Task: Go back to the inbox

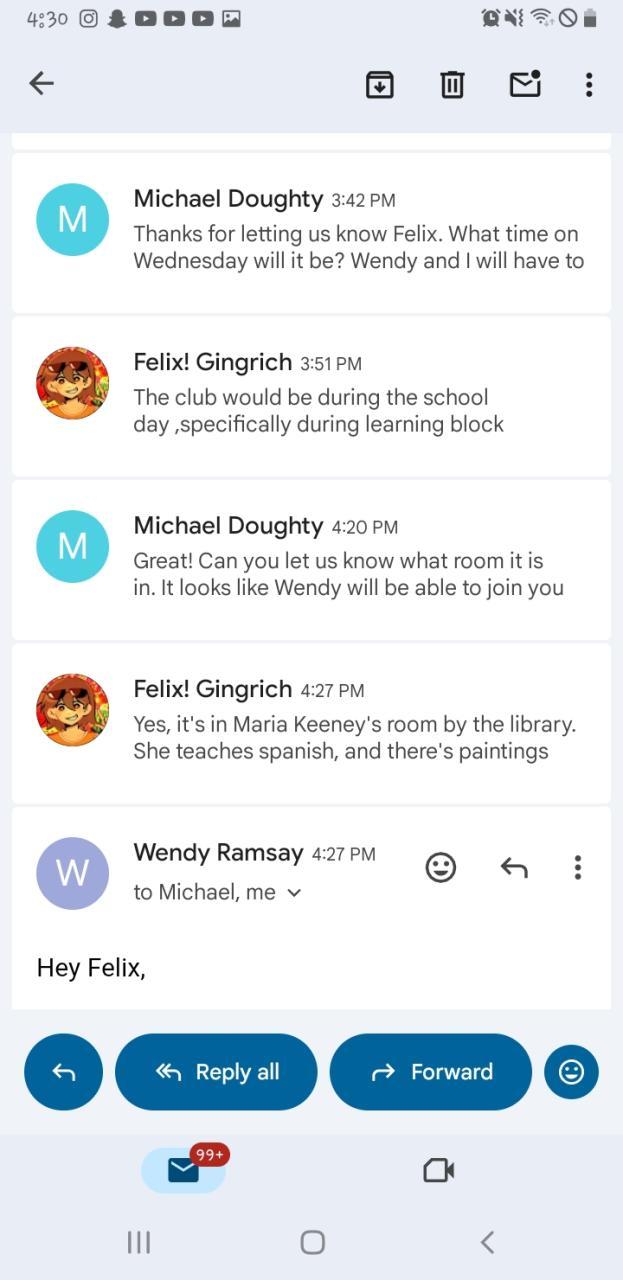Action: tap(41, 84)
